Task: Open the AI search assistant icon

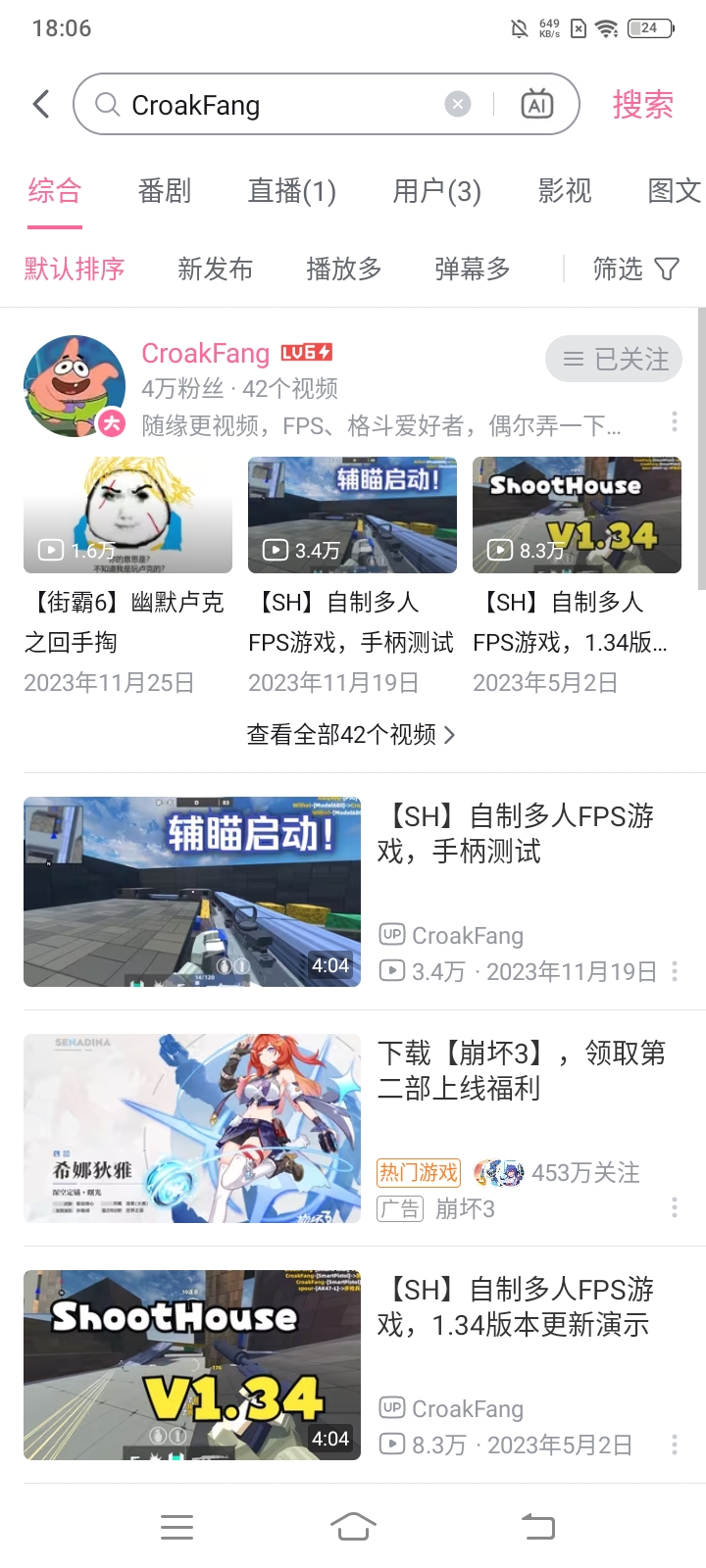Action: [536, 104]
